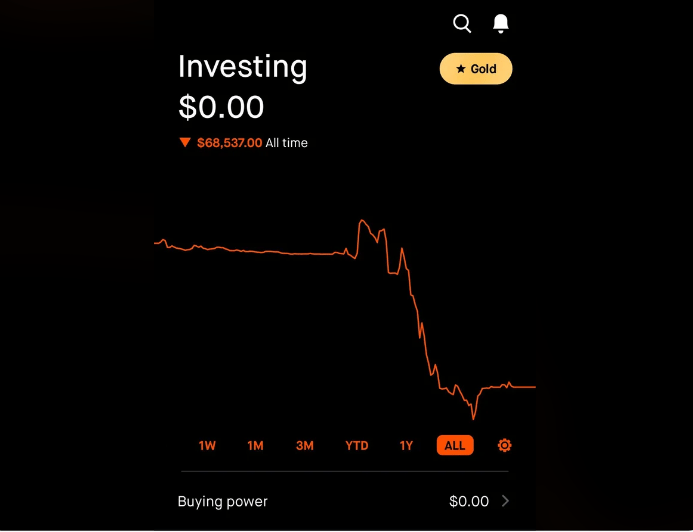Show the 3M chart view
Image resolution: width=693 pixels, height=532 pixels.
pyautogui.click(x=305, y=446)
